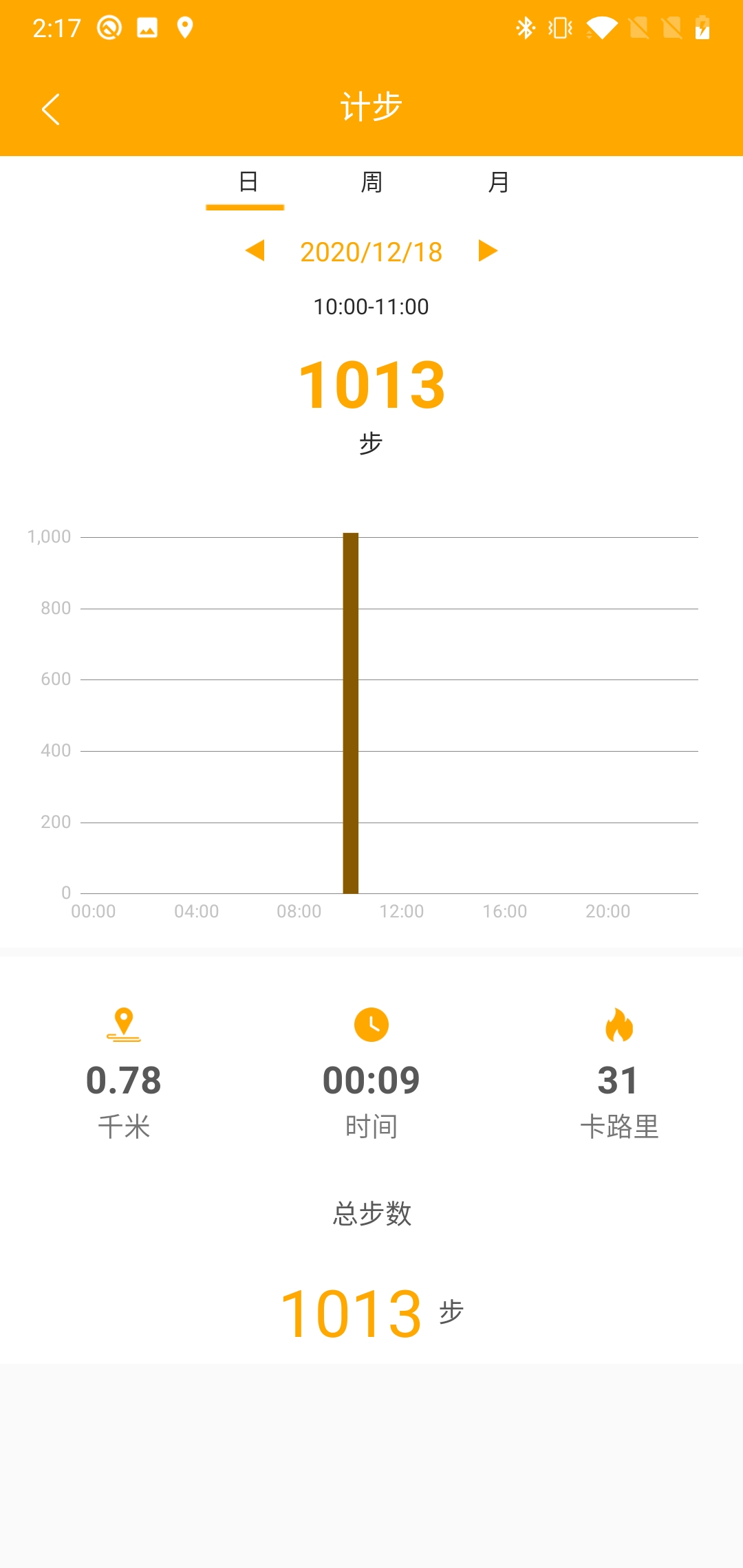Viewport: 743px width, 1568px height.
Task: Select the 日 daily tab
Action: [x=245, y=182]
